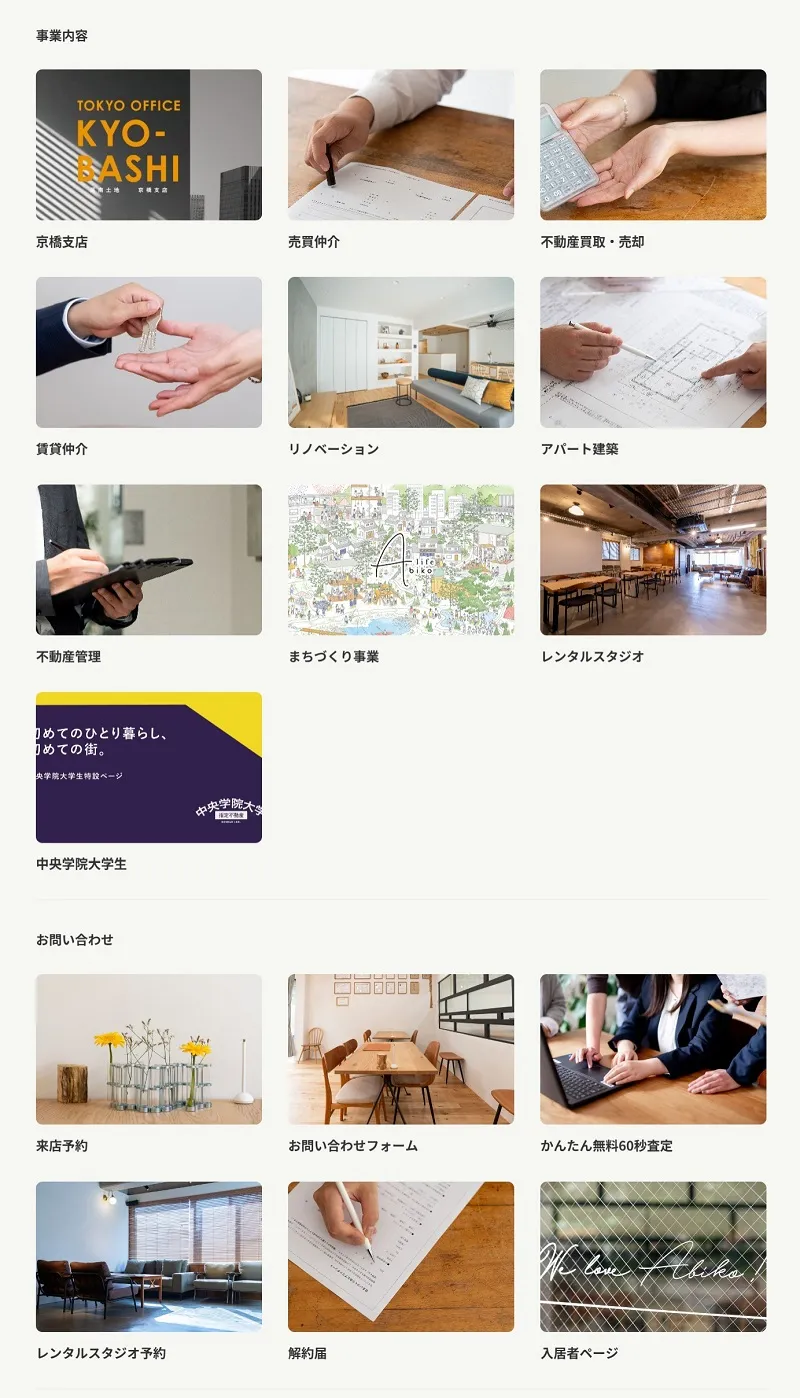The width and height of the screenshot is (800, 1398).
Task: Open the 中央学院大学生 page
Action: pyautogui.click(x=148, y=767)
